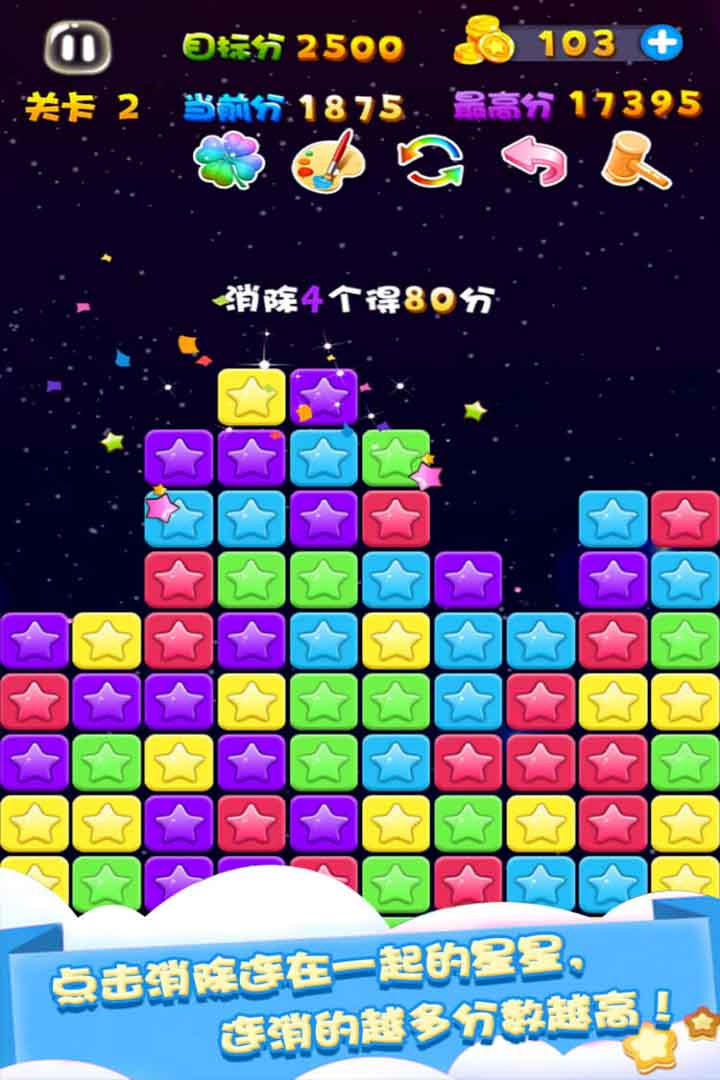The image size is (720, 1080).
Task: Undo the last move with pink arrow
Action: [533, 161]
